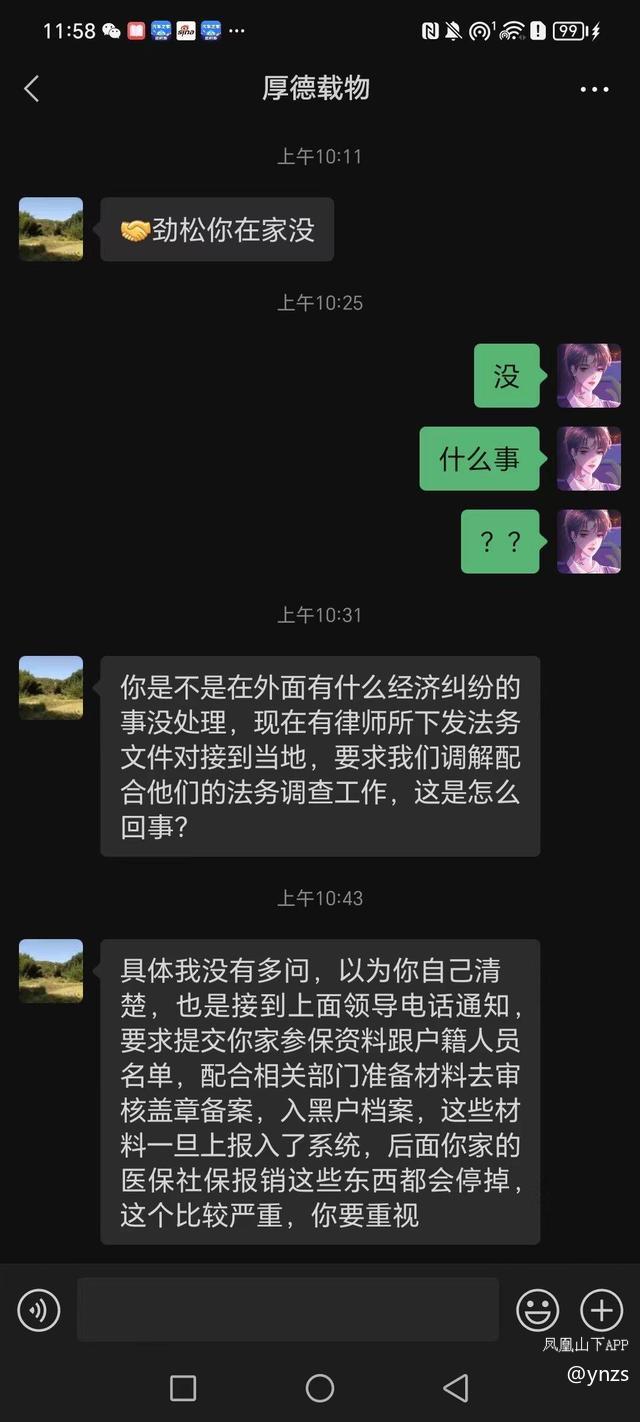Tap the message text input field
The image size is (640, 1422).
[x=287, y=1309]
